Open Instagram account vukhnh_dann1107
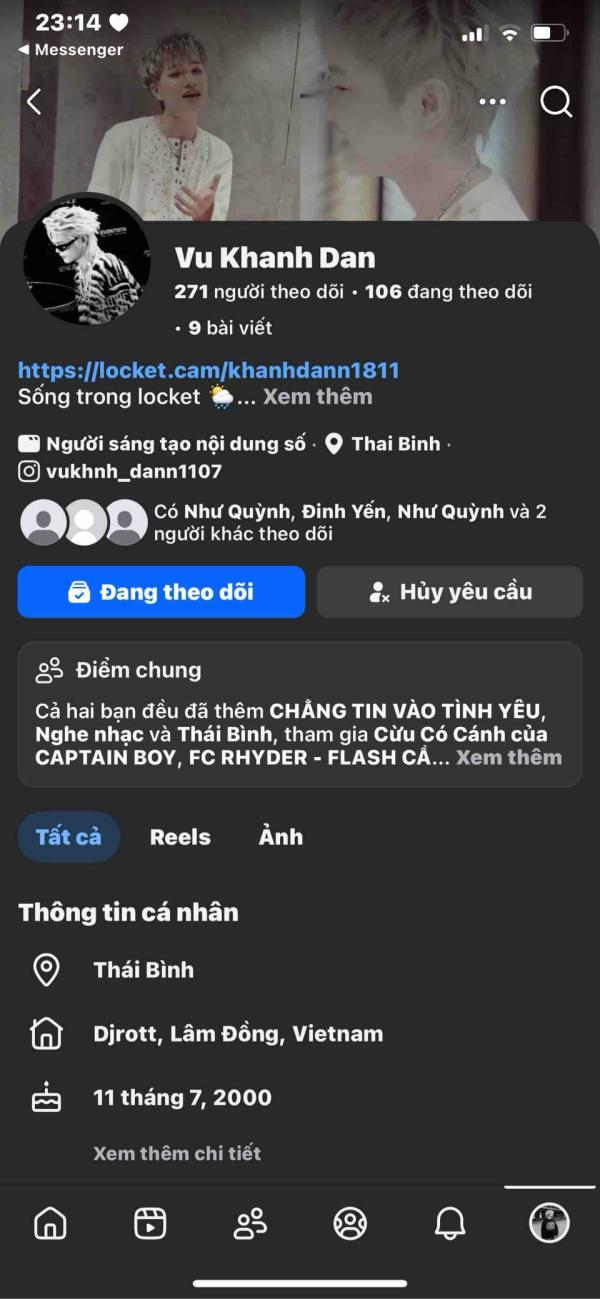 click(133, 471)
